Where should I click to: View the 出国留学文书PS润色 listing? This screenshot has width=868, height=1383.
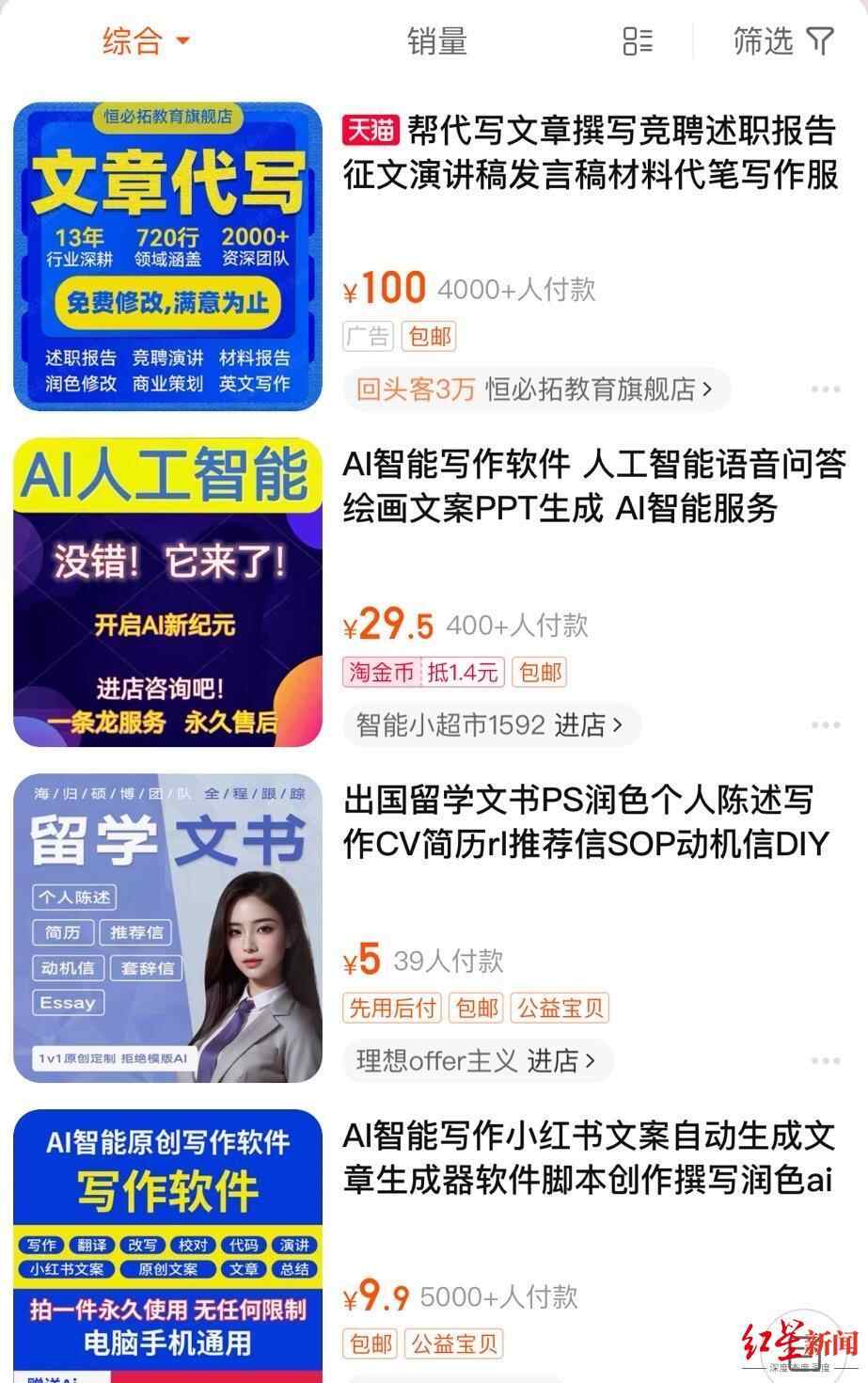tap(586, 821)
